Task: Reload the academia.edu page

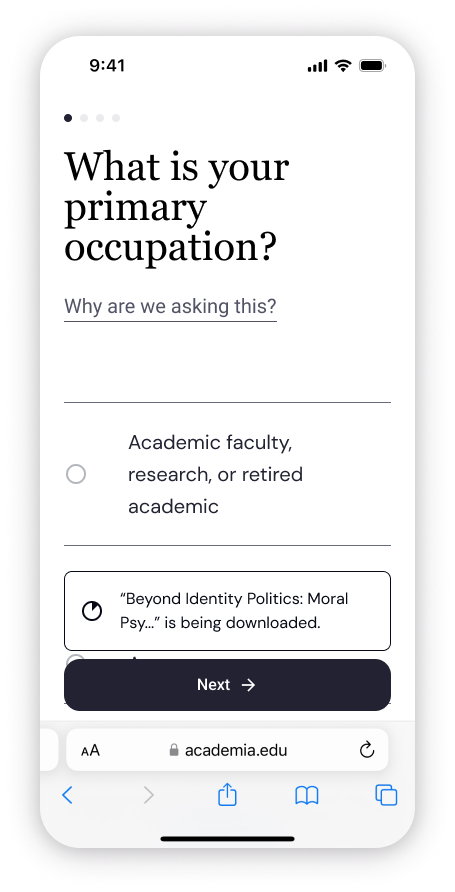Action: (367, 750)
